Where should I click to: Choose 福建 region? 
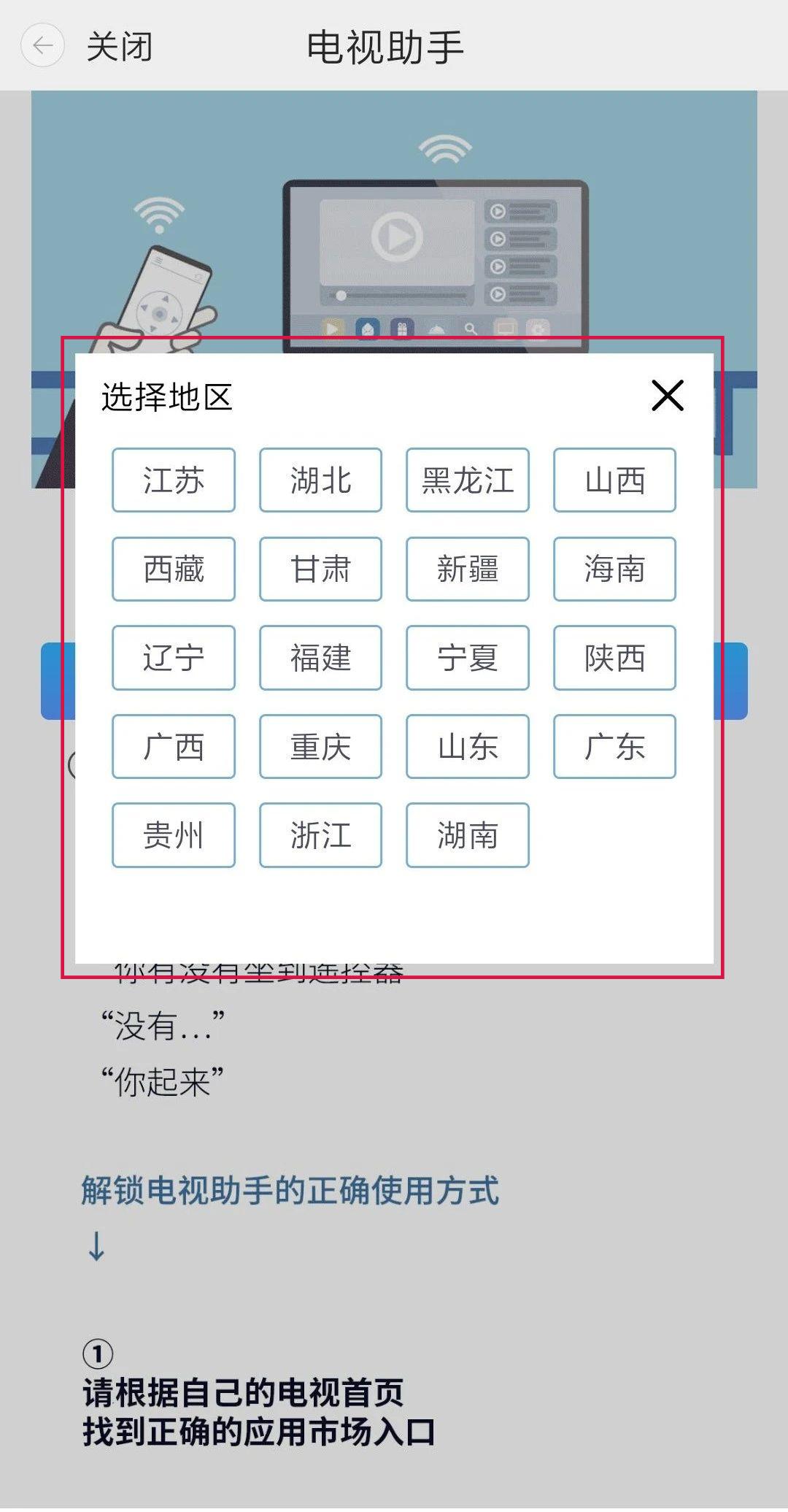point(320,658)
